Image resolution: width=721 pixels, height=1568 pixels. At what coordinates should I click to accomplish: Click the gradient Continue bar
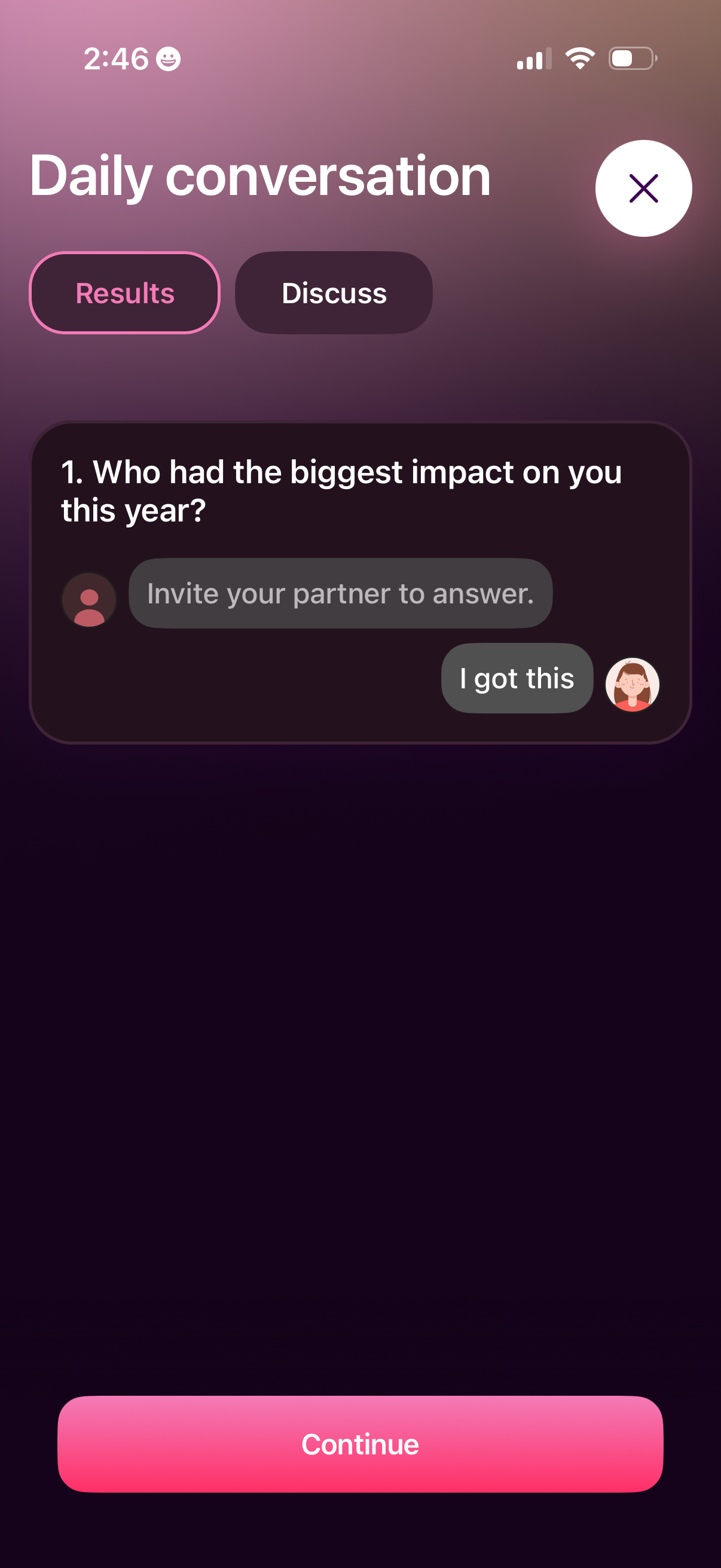click(360, 1443)
